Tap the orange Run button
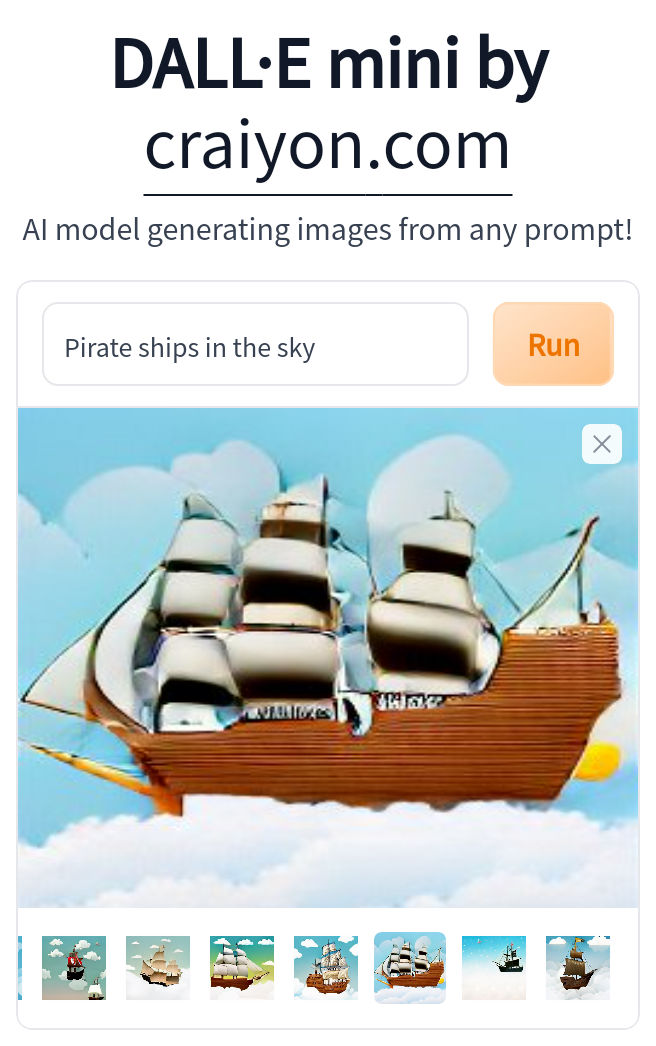This screenshot has height=1046, width=656. [x=553, y=344]
